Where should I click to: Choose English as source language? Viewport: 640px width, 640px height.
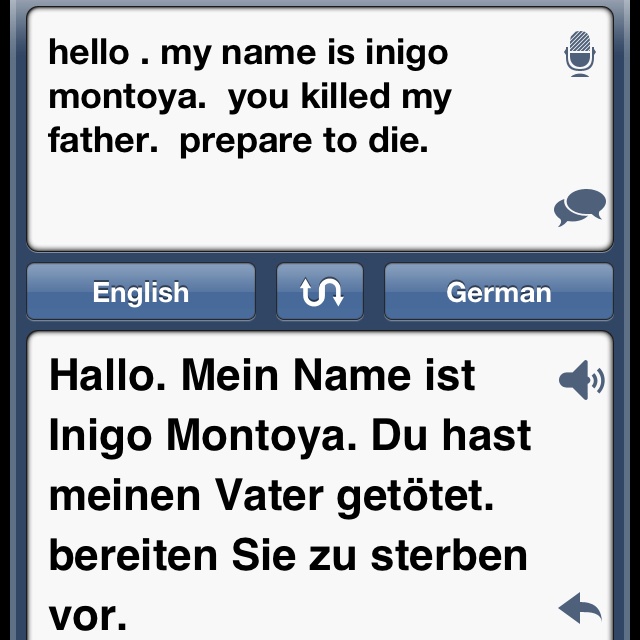[141, 292]
